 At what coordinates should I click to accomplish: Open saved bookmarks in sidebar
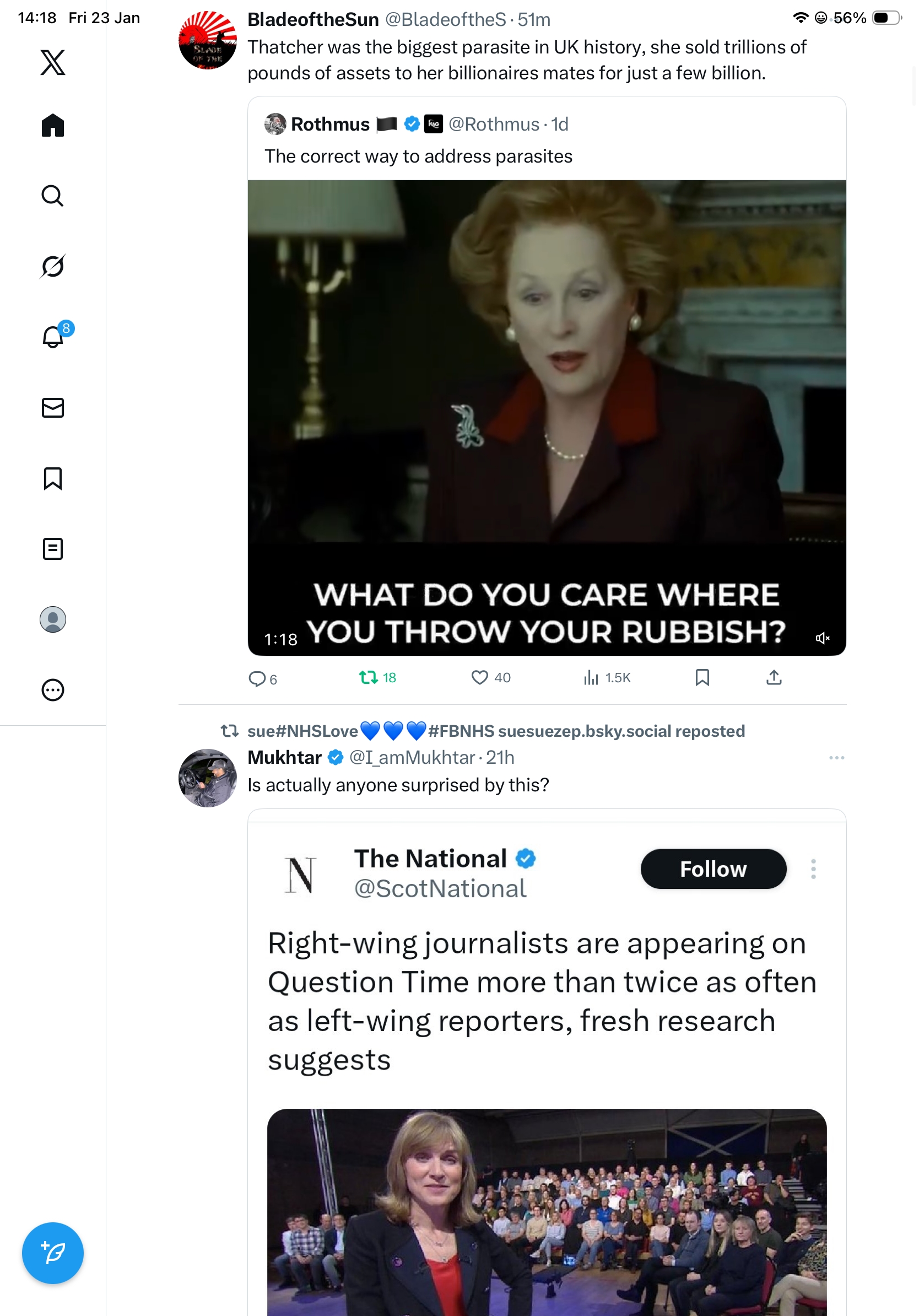coord(53,478)
